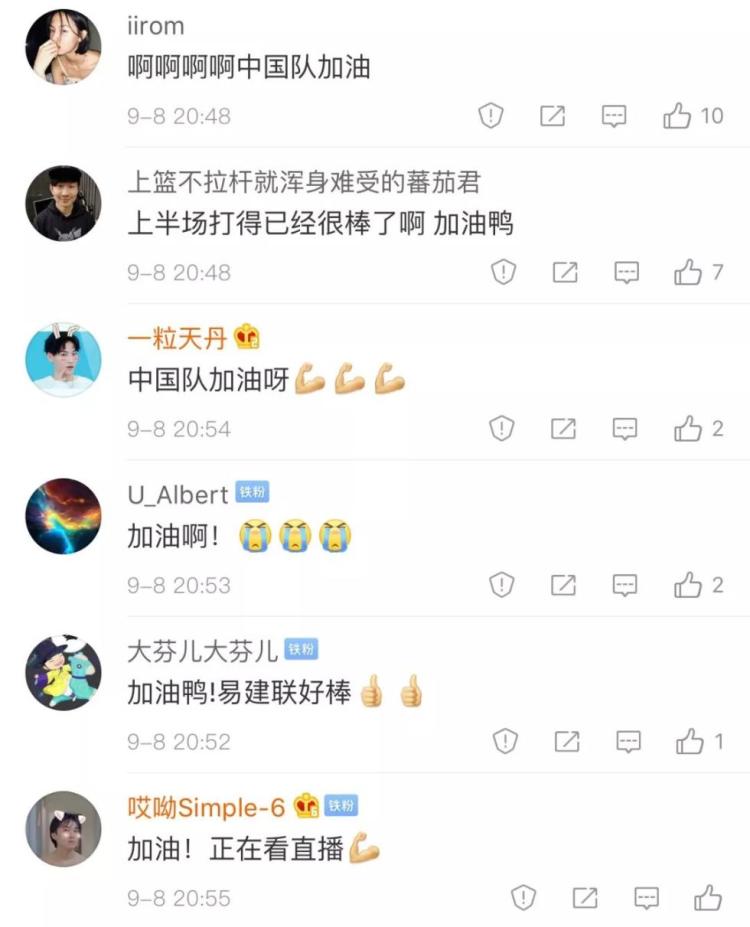Like U_Albert's comment
Screen dimensions: 750x927
(x=688, y=585)
